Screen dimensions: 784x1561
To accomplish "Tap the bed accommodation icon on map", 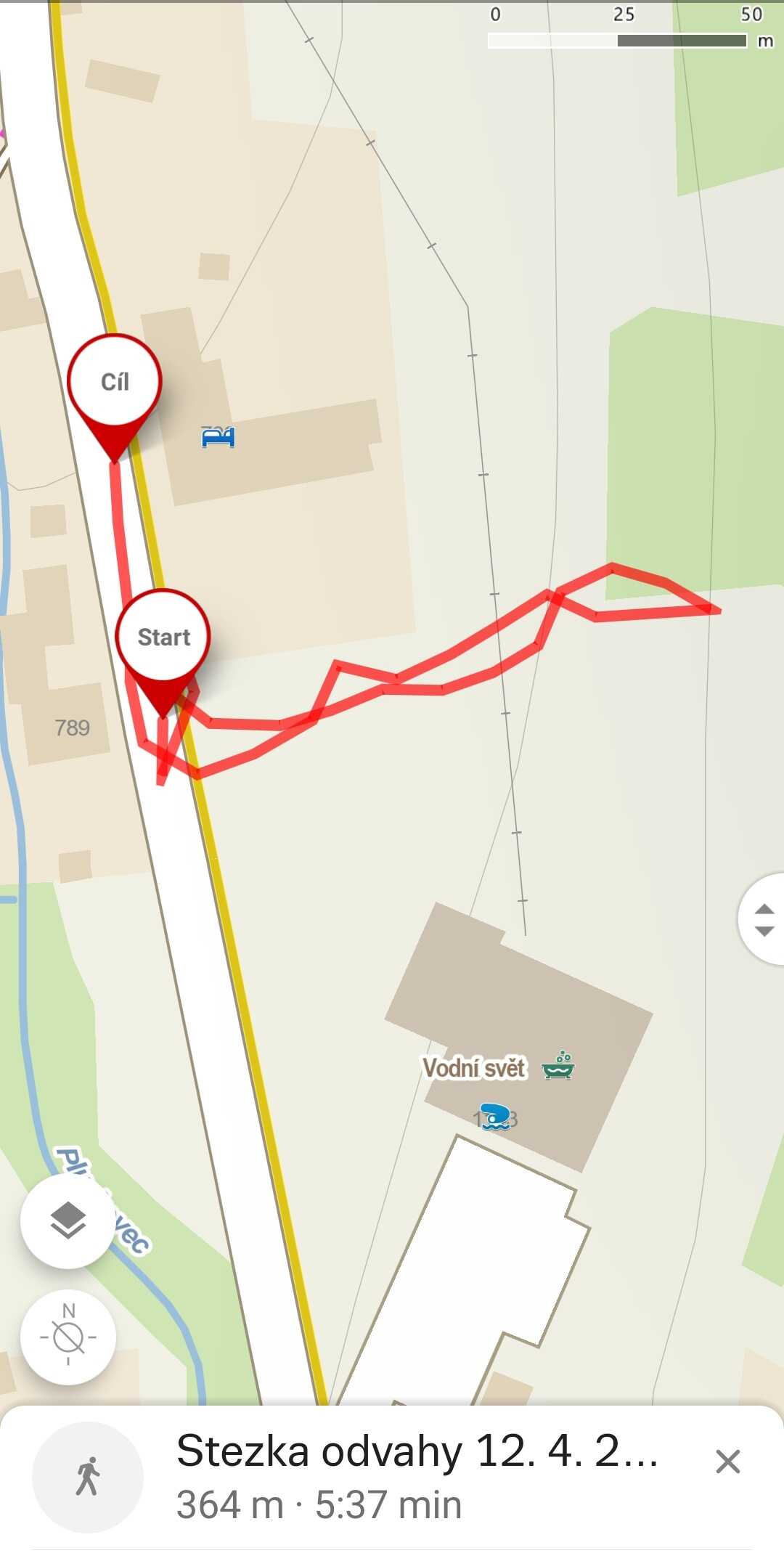I will [218, 437].
